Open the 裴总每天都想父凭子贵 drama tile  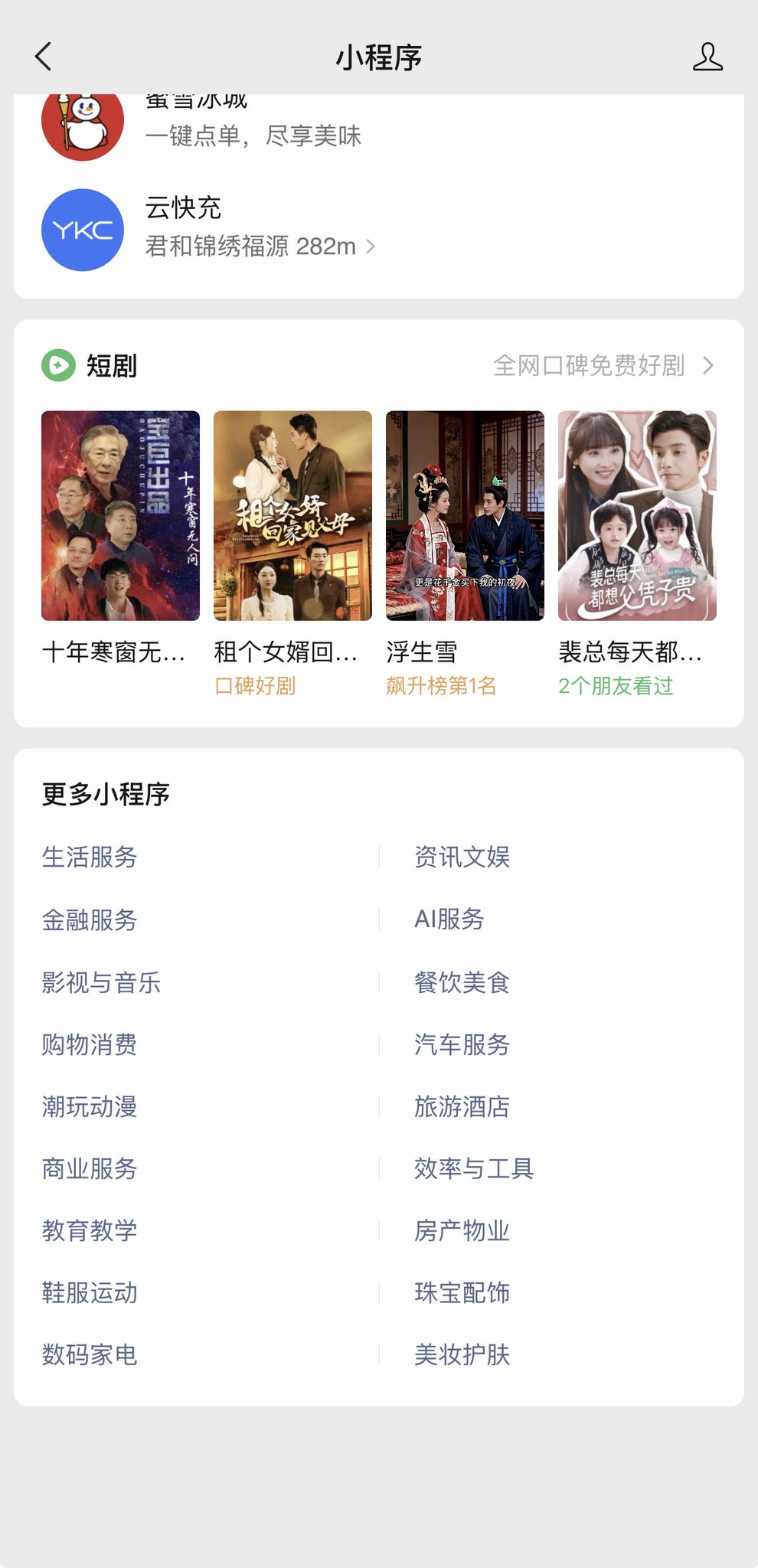tap(637, 554)
